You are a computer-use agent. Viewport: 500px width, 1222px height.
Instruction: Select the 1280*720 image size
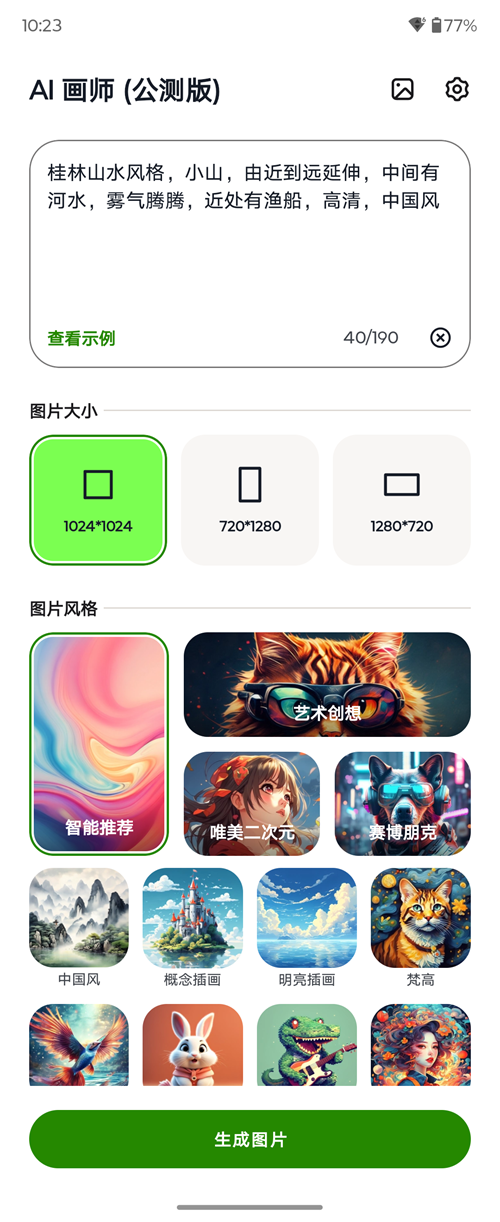(402, 500)
